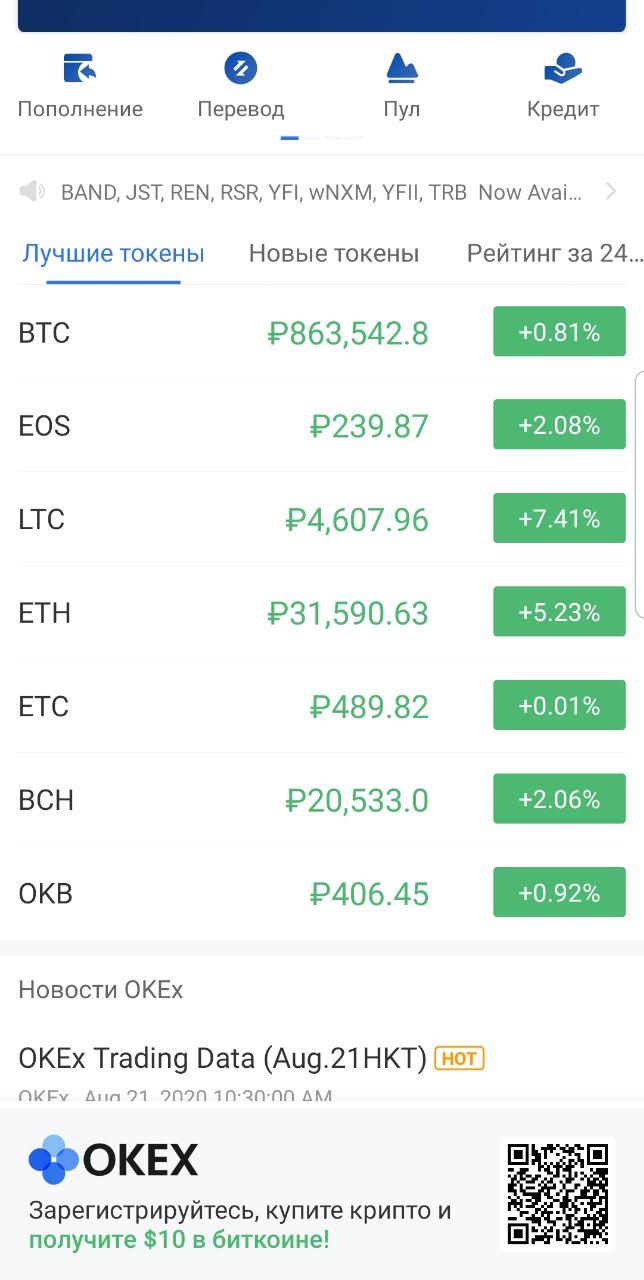Open the Пополнение deposit shortcut
The height and width of the screenshot is (1280, 644).
click(80, 86)
